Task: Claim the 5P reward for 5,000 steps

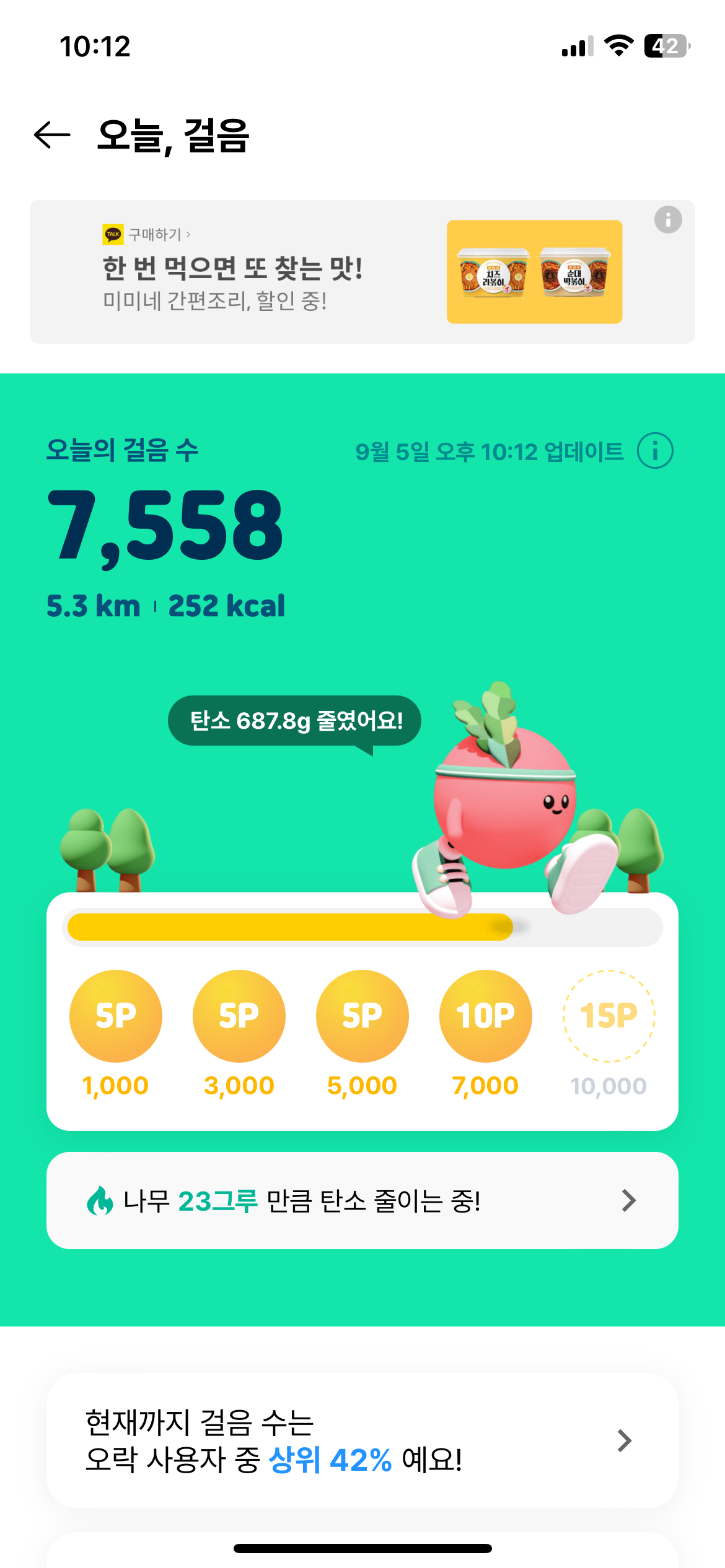Action: [362, 1016]
